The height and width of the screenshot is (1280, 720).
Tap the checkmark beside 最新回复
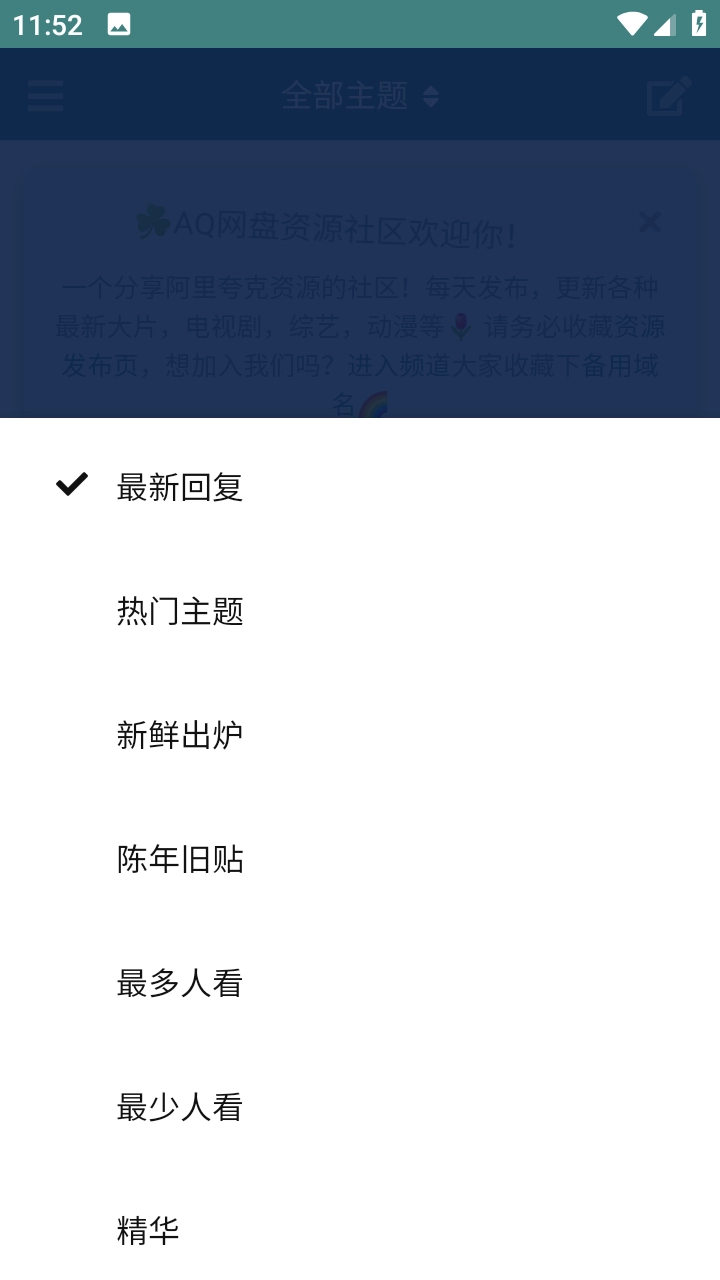point(71,487)
